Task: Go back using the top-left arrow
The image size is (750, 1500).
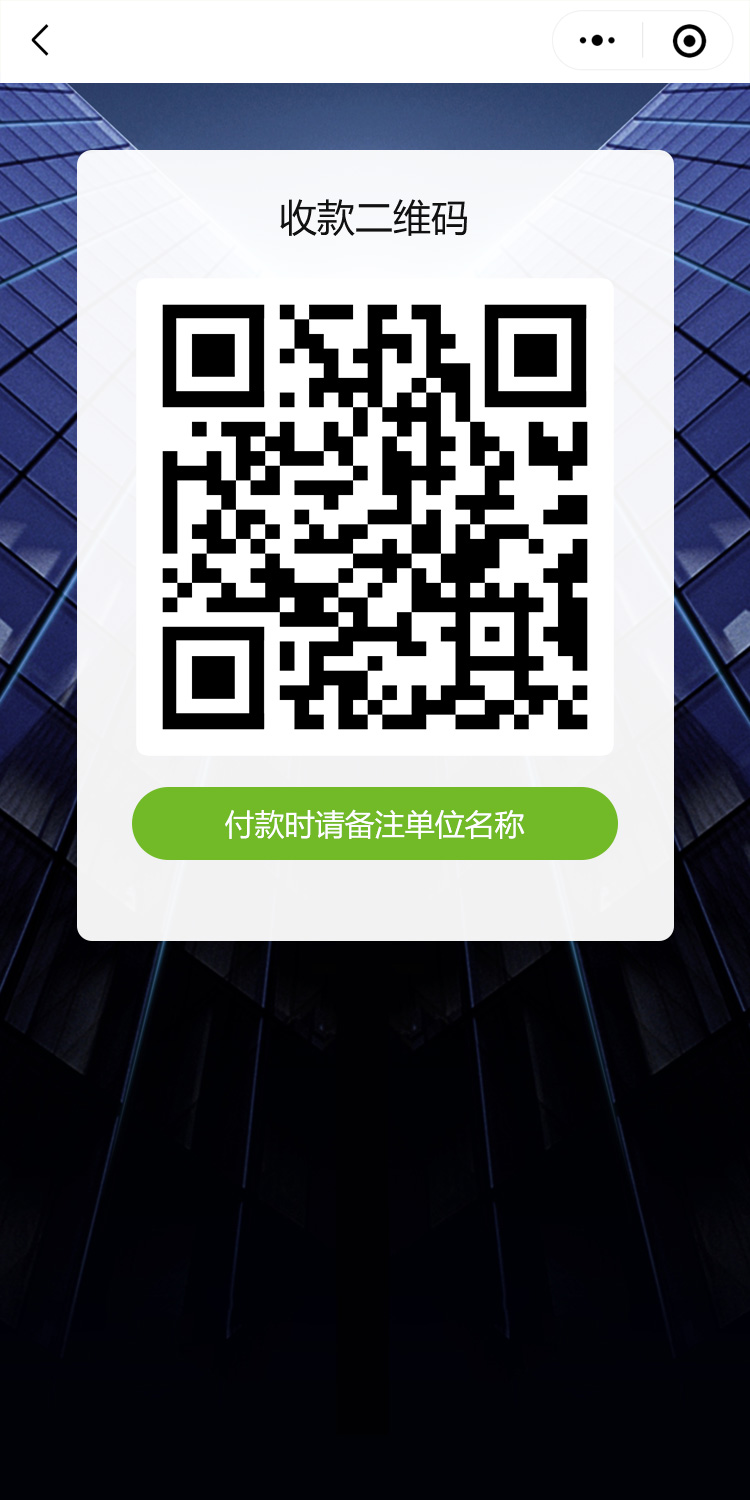Action: pyautogui.click(x=40, y=41)
